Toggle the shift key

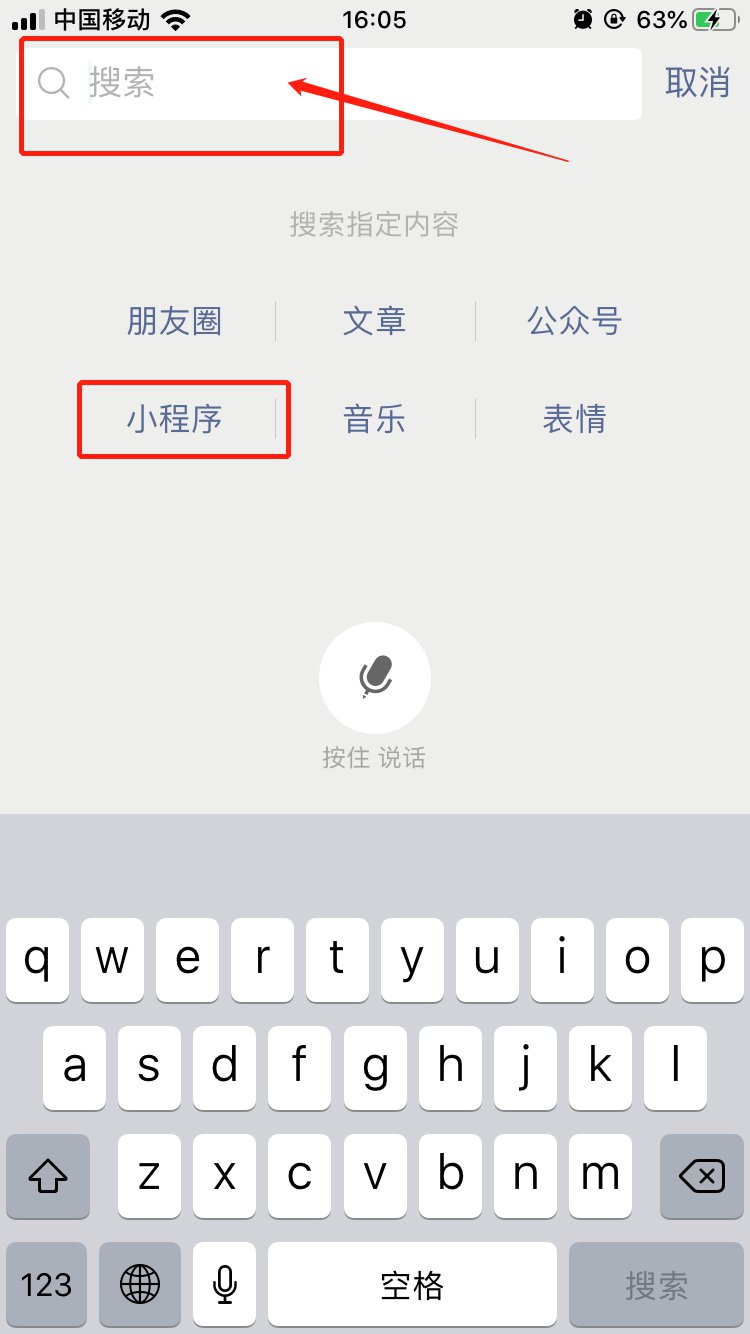coord(48,1176)
